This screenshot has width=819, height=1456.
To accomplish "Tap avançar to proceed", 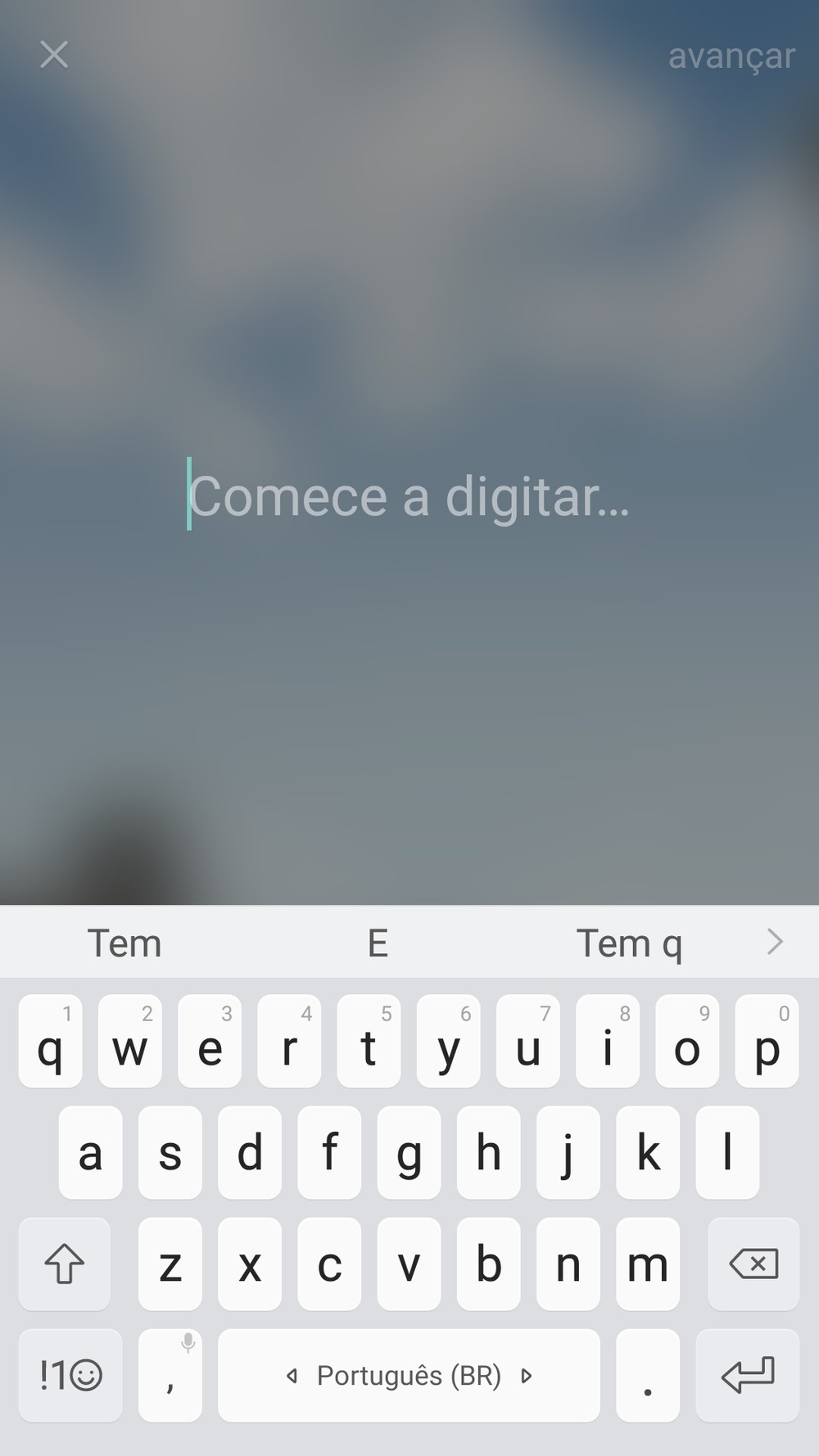I will pos(731,57).
